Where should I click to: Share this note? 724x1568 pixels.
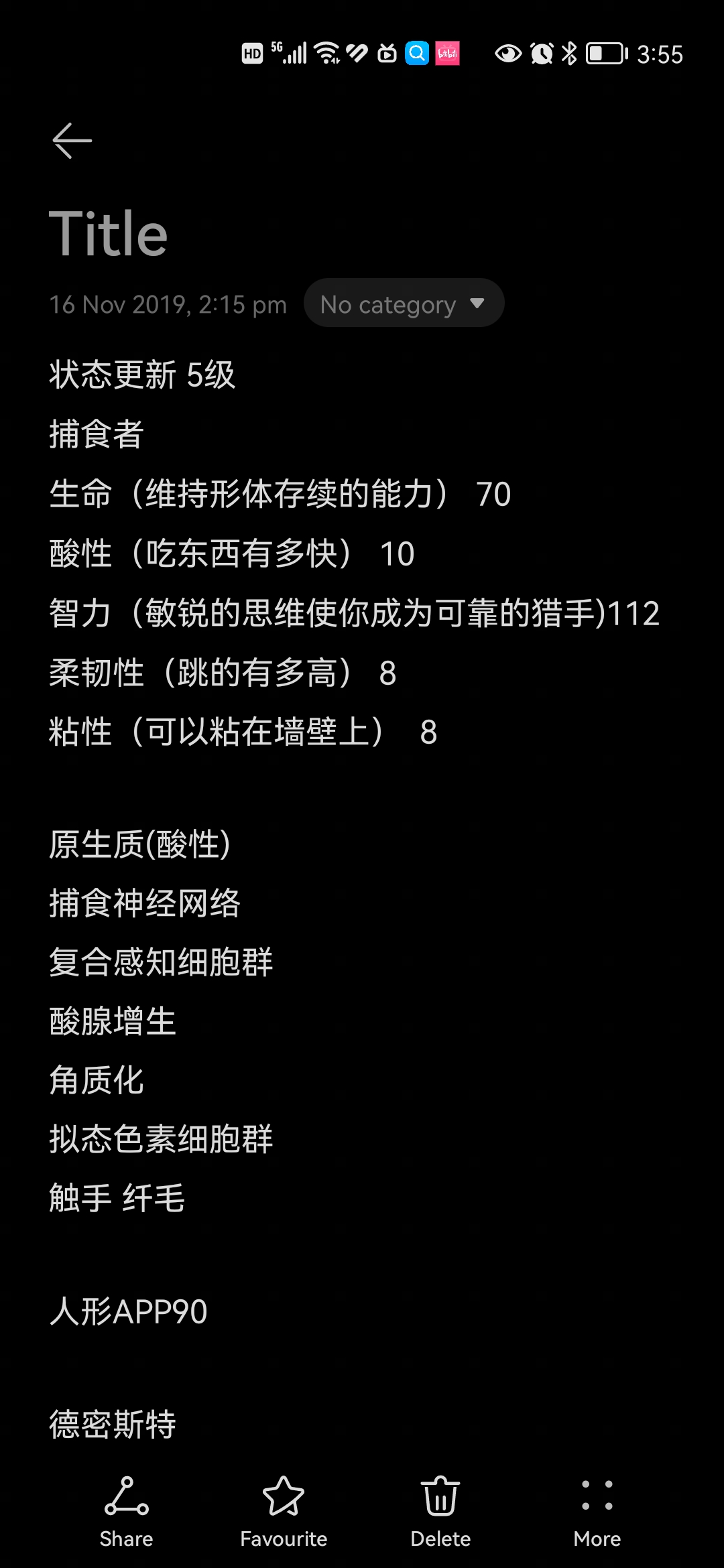click(x=126, y=1511)
